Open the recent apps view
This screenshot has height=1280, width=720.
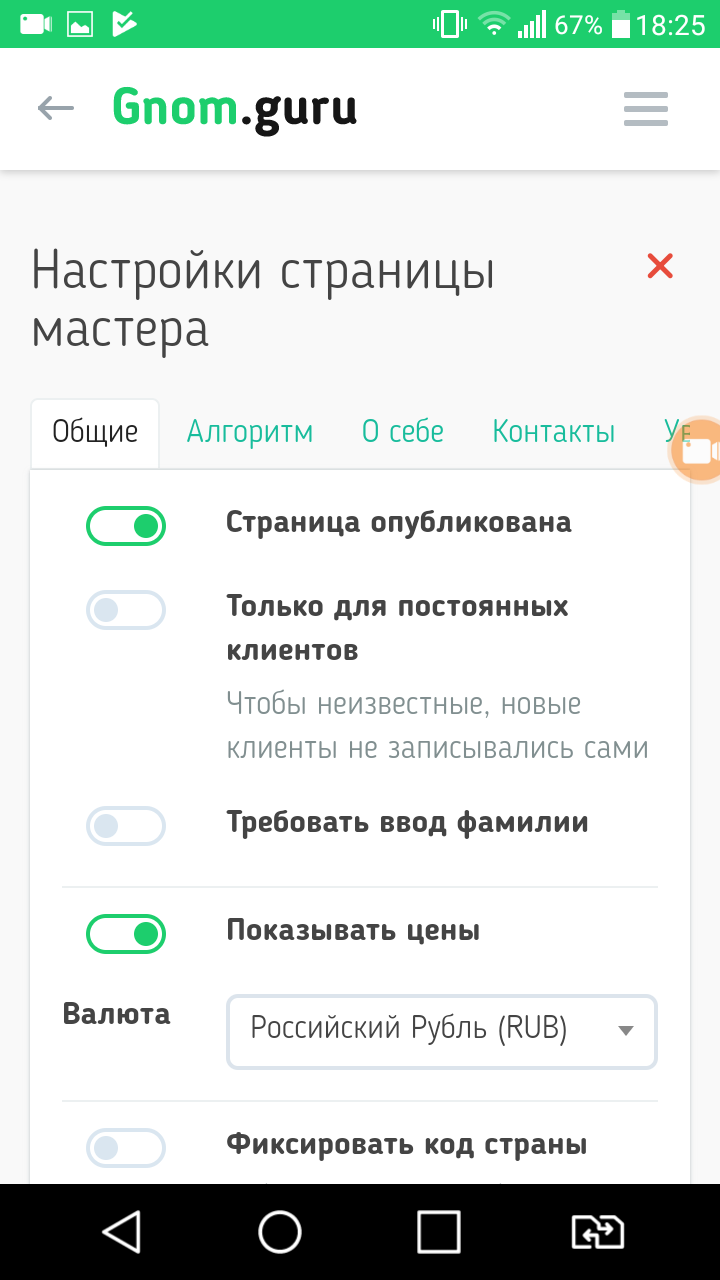click(438, 1232)
